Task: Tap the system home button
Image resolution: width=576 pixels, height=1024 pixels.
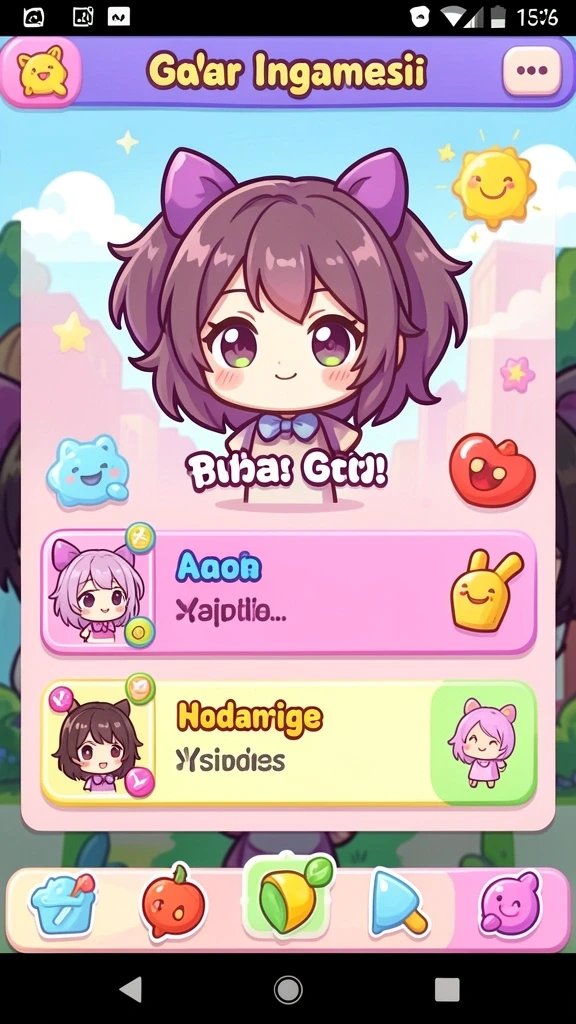Action: 288,989
